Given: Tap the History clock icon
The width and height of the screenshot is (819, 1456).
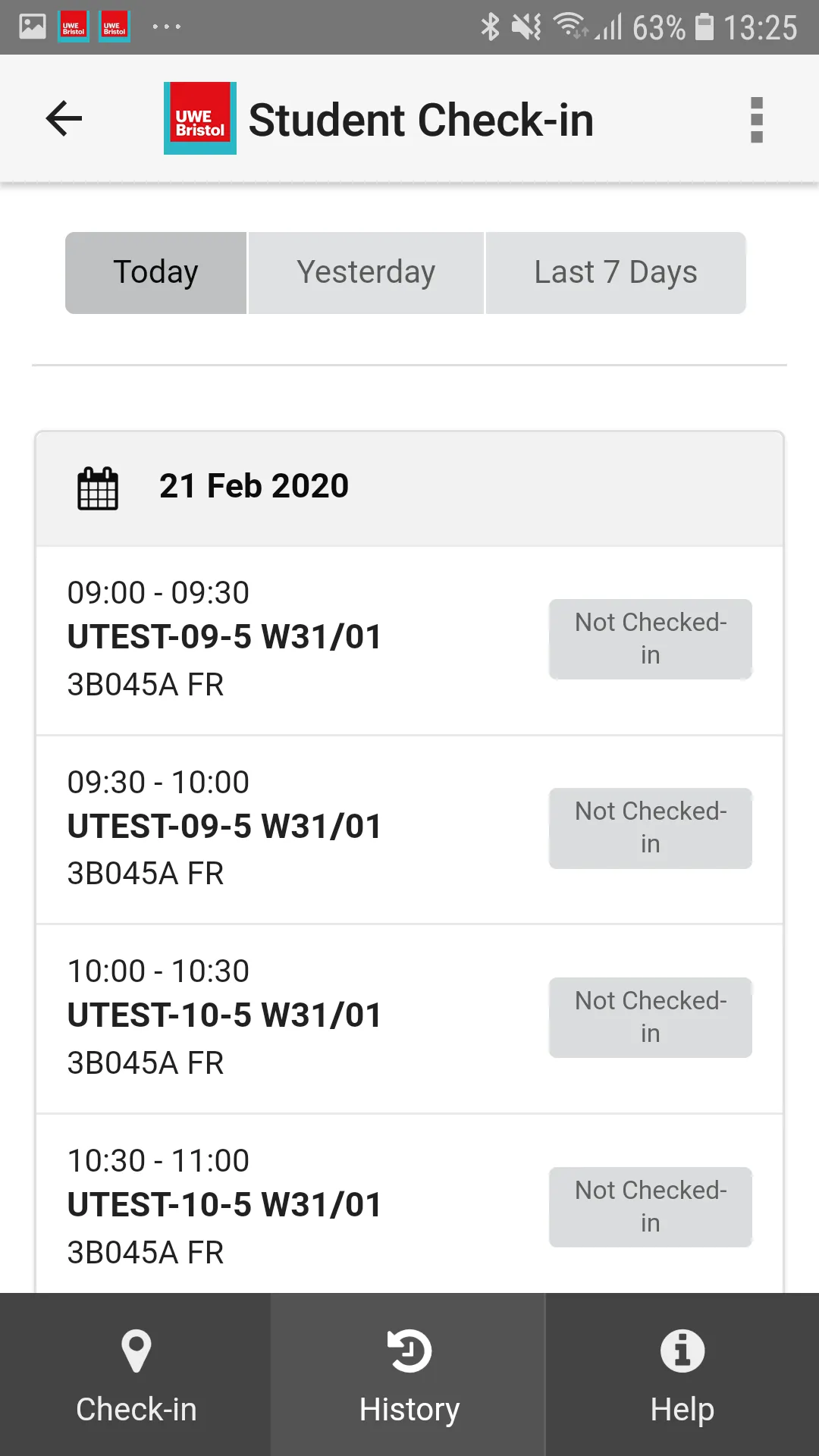Looking at the screenshot, I should [409, 1351].
